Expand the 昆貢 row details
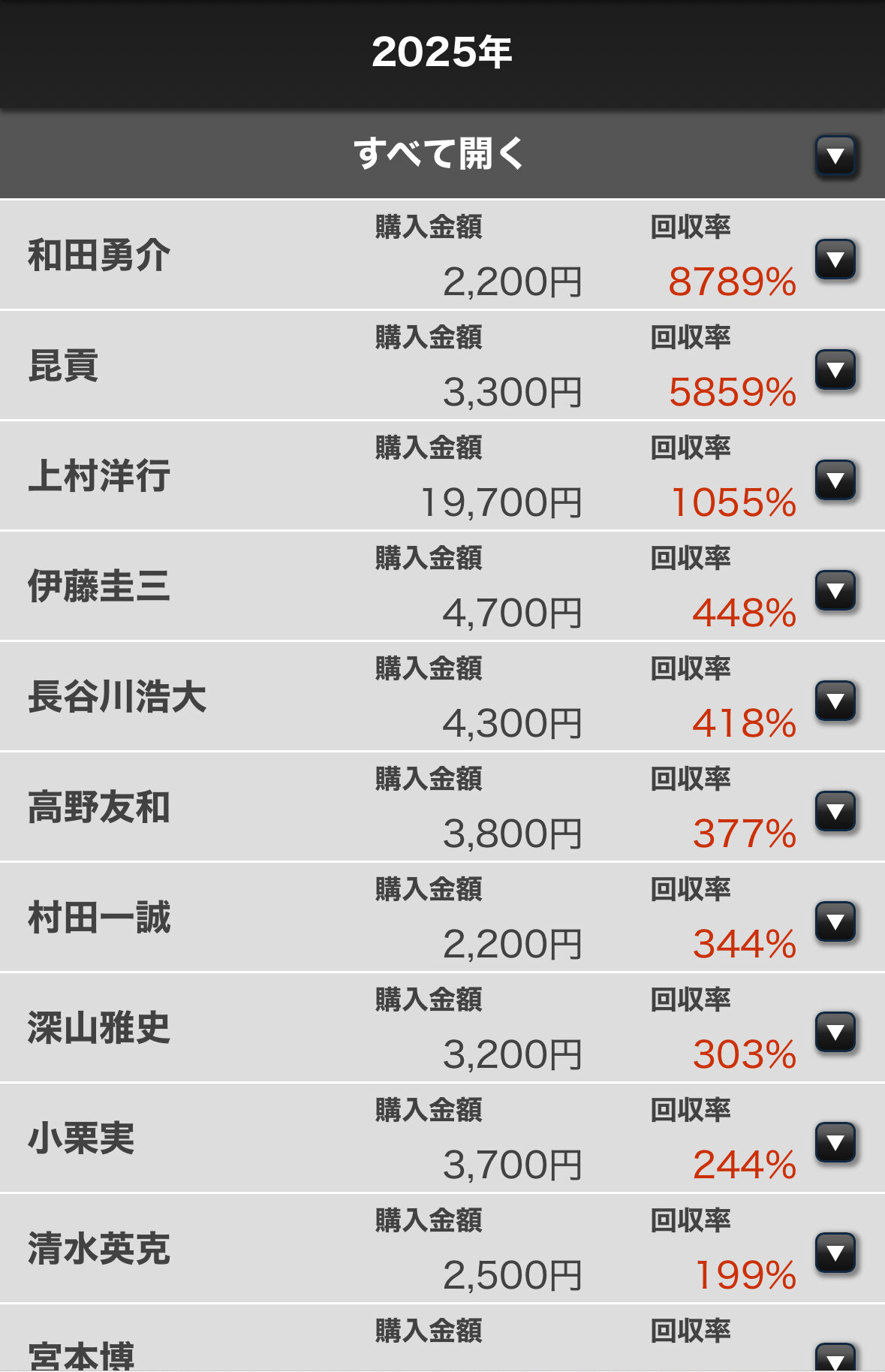The height and width of the screenshot is (1372, 885). [x=835, y=369]
